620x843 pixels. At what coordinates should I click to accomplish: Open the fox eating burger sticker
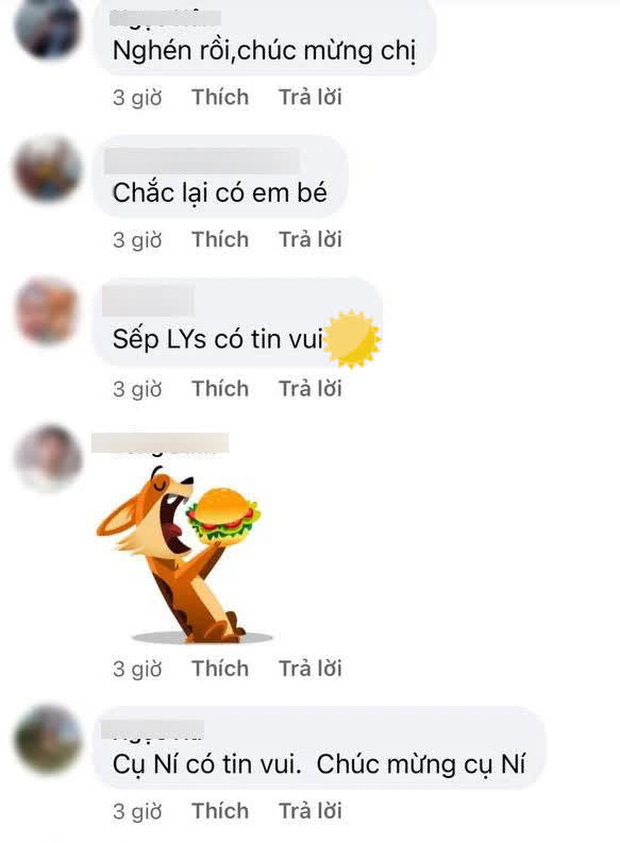(x=180, y=555)
